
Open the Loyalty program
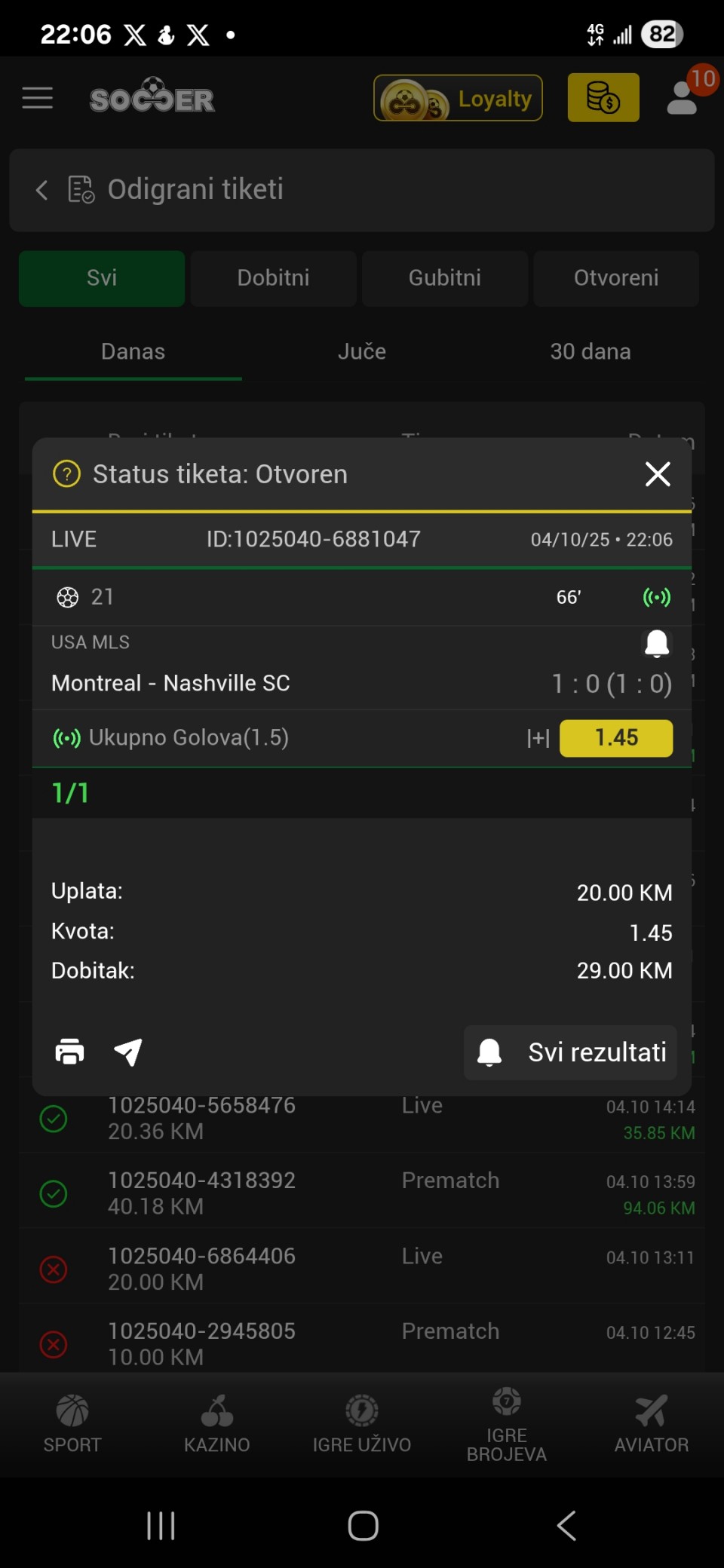click(x=458, y=98)
